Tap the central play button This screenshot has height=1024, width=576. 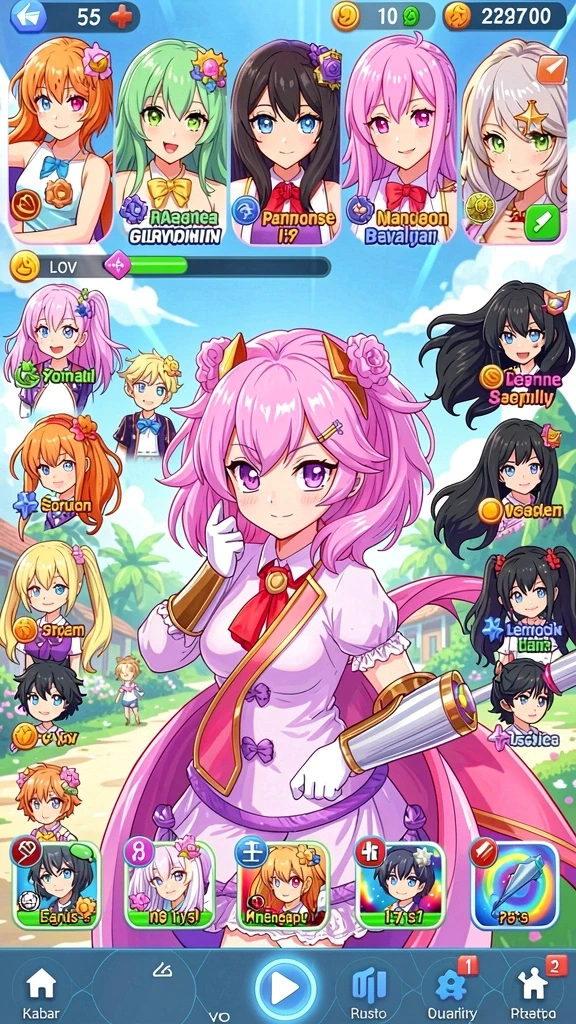285,989
